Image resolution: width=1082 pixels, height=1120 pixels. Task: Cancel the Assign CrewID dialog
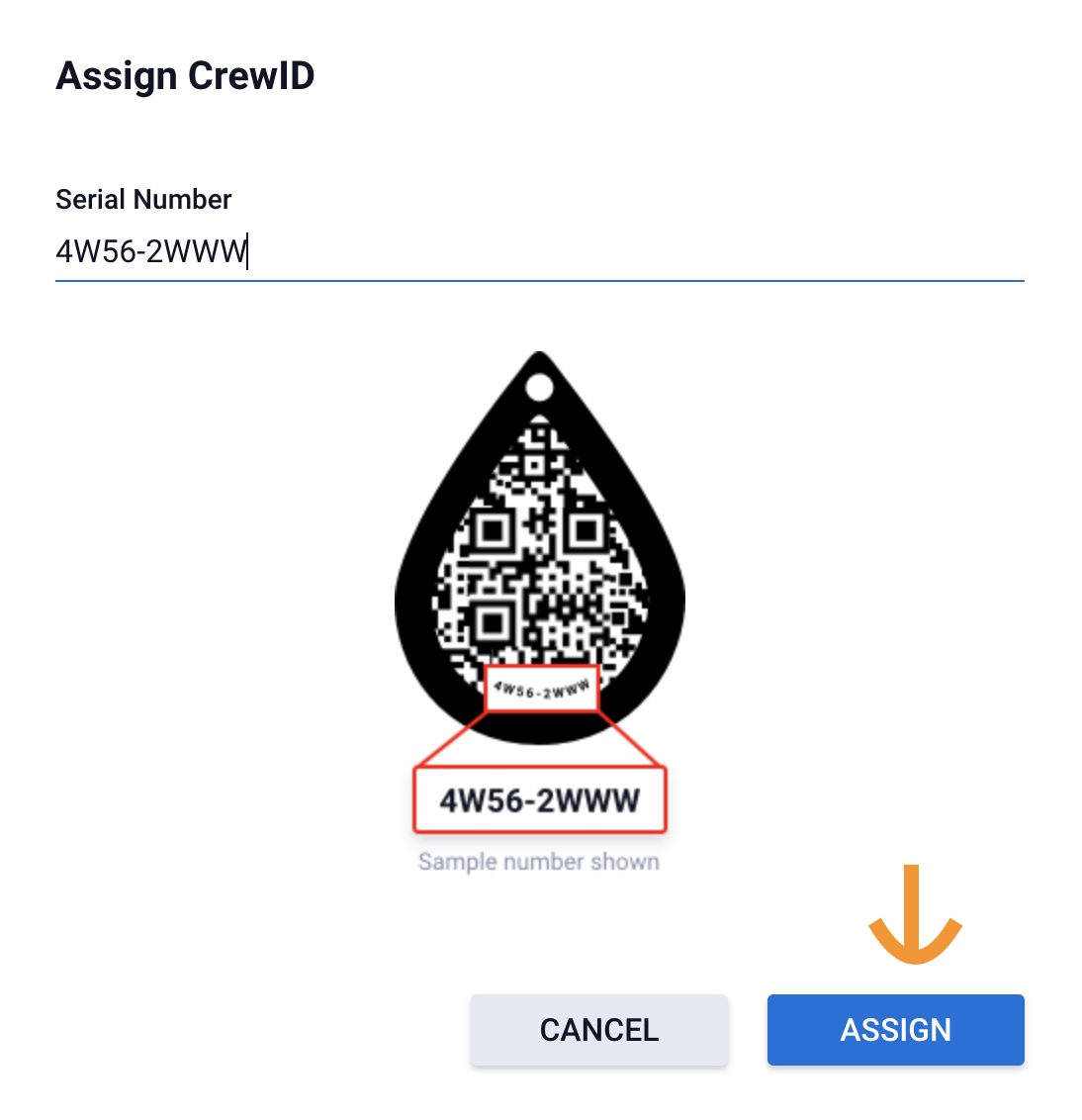coord(598,1030)
